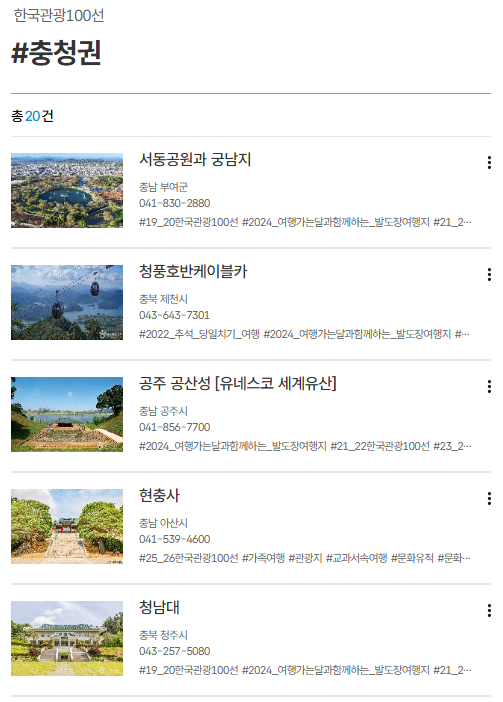Open more options for 현충사

(x=489, y=498)
